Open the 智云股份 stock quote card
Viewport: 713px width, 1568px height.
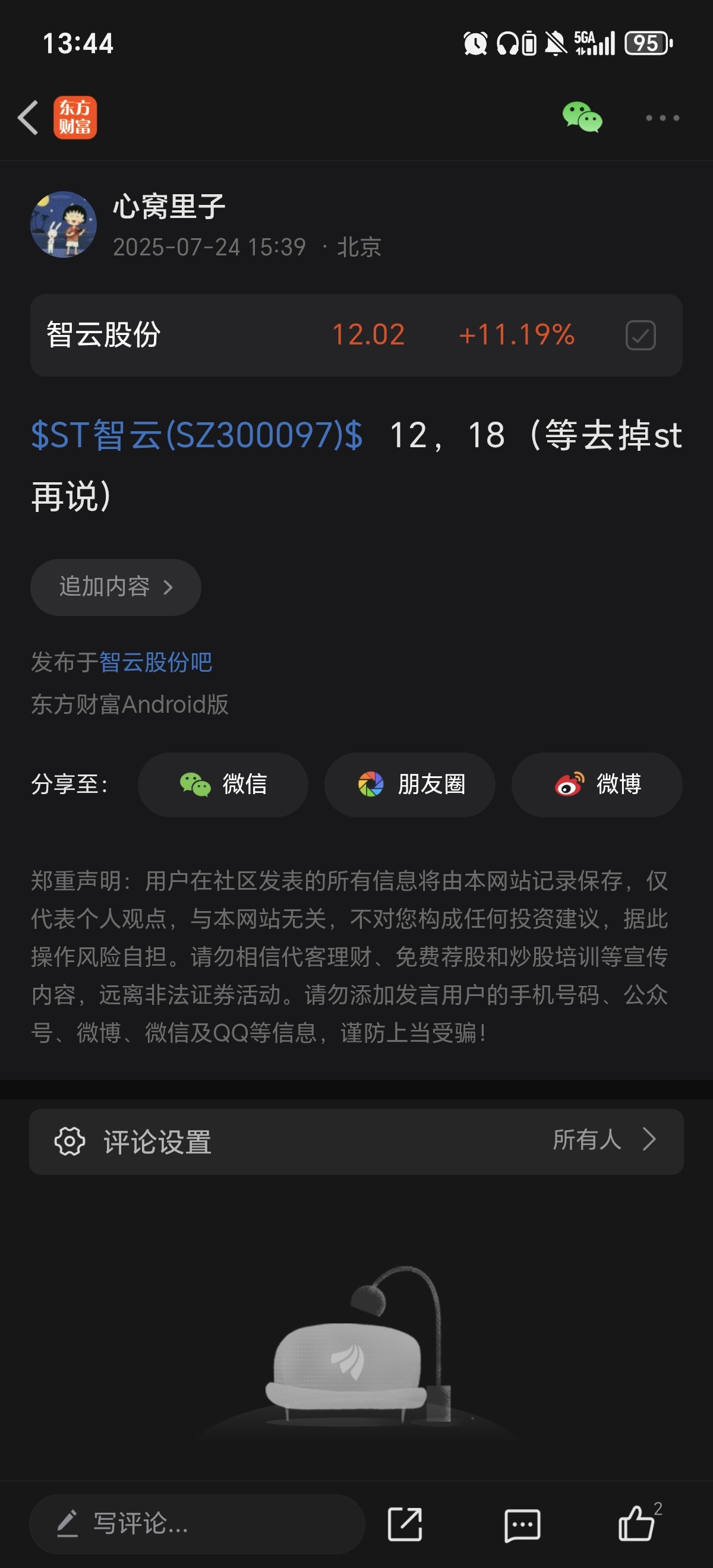pos(356,335)
